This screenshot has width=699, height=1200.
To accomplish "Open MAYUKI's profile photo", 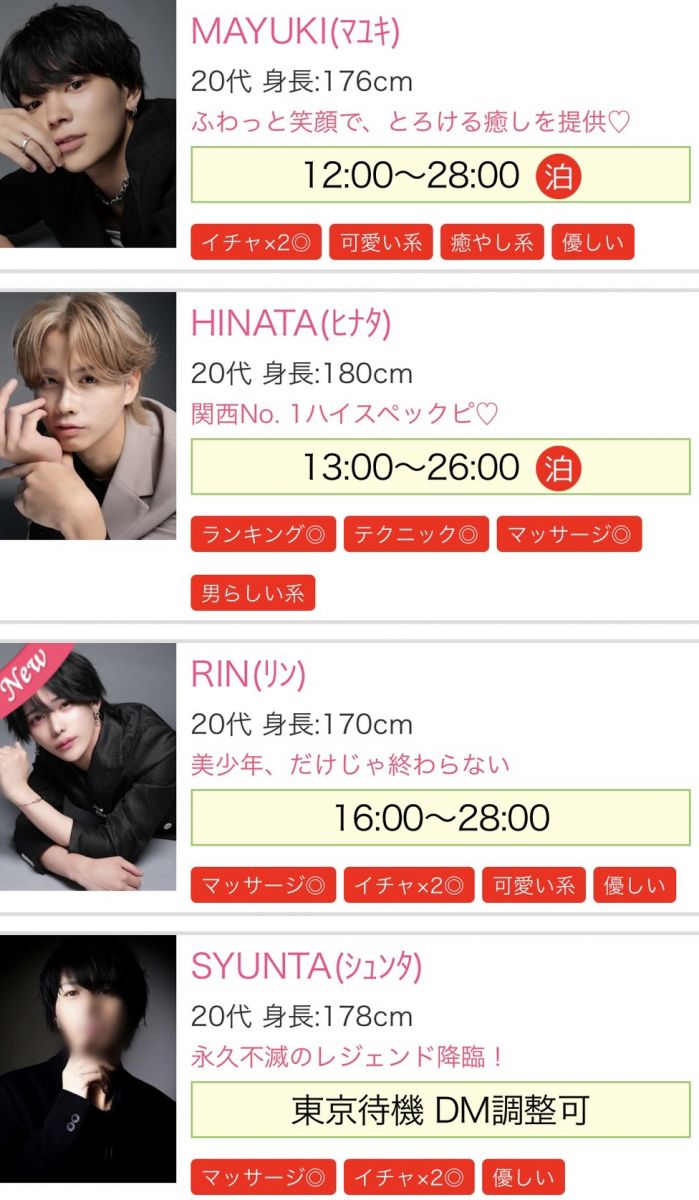I will coord(88,124).
